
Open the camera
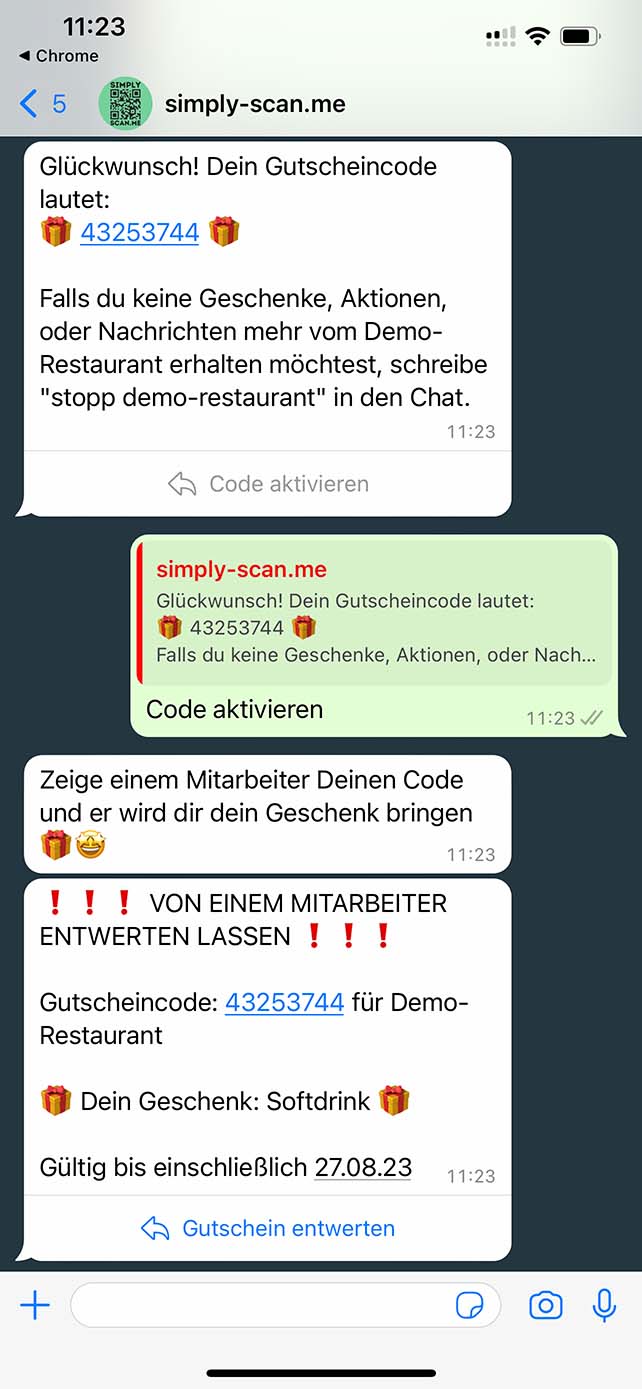tap(545, 1305)
